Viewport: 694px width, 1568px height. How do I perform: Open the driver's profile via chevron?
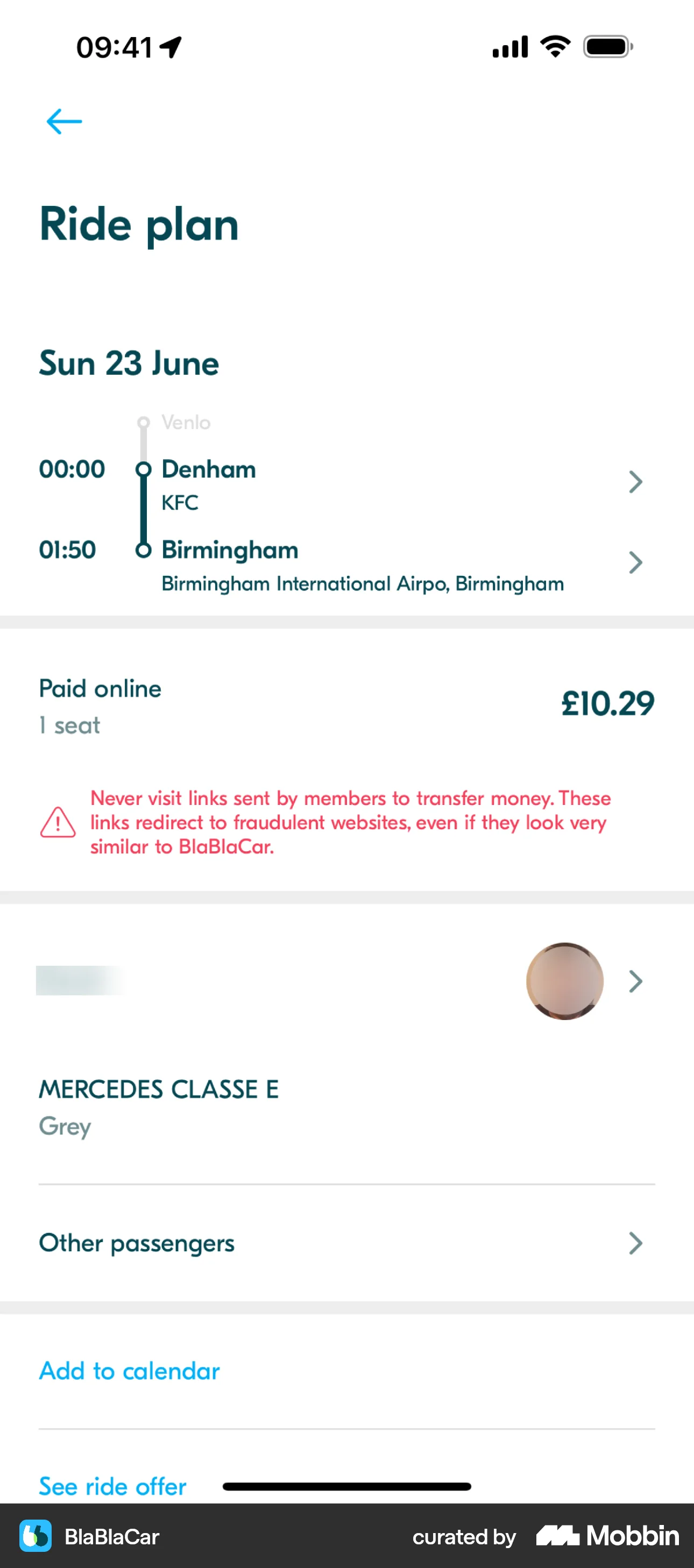pyautogui.click(x=635, y=981)
